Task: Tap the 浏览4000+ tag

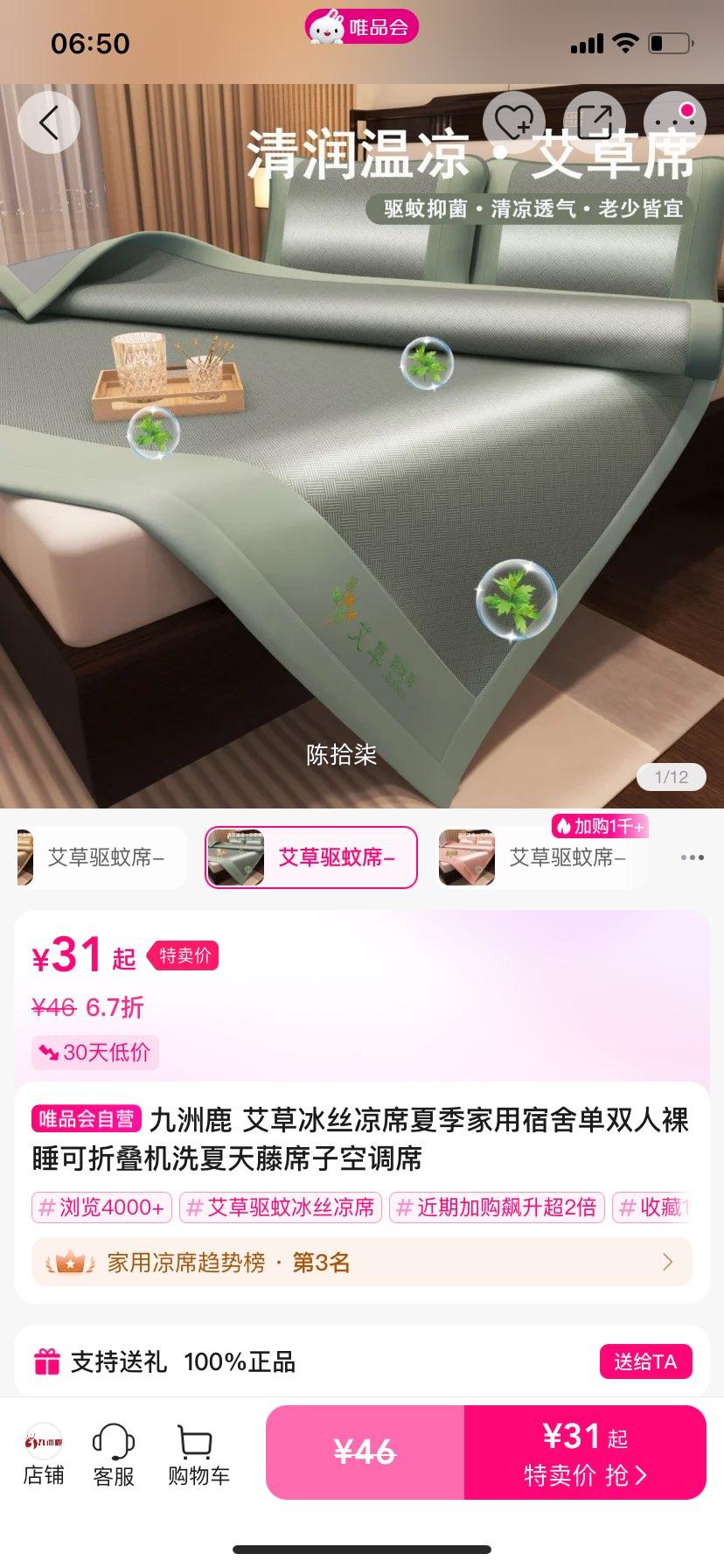Action: click(x=101, y=1207)
